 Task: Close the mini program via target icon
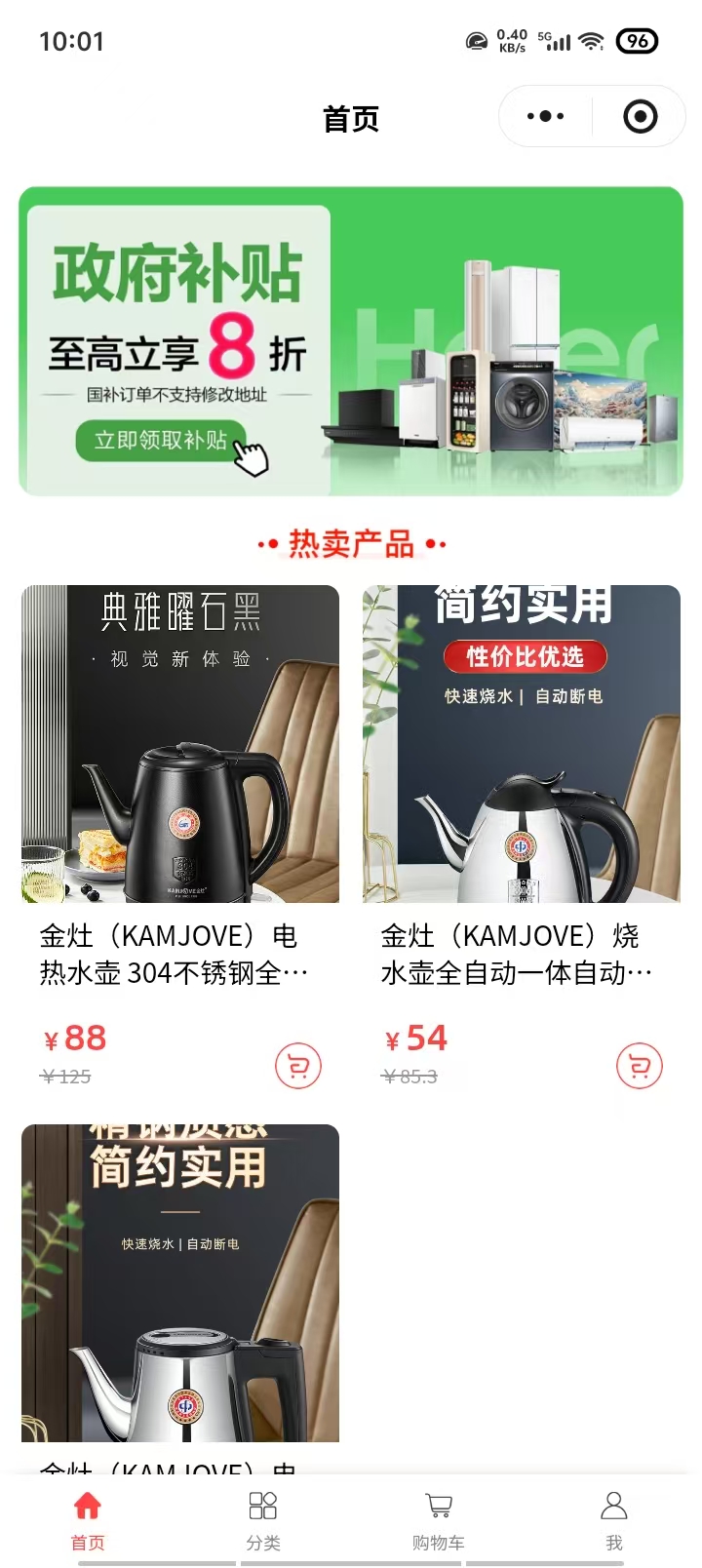coord(640,117)
